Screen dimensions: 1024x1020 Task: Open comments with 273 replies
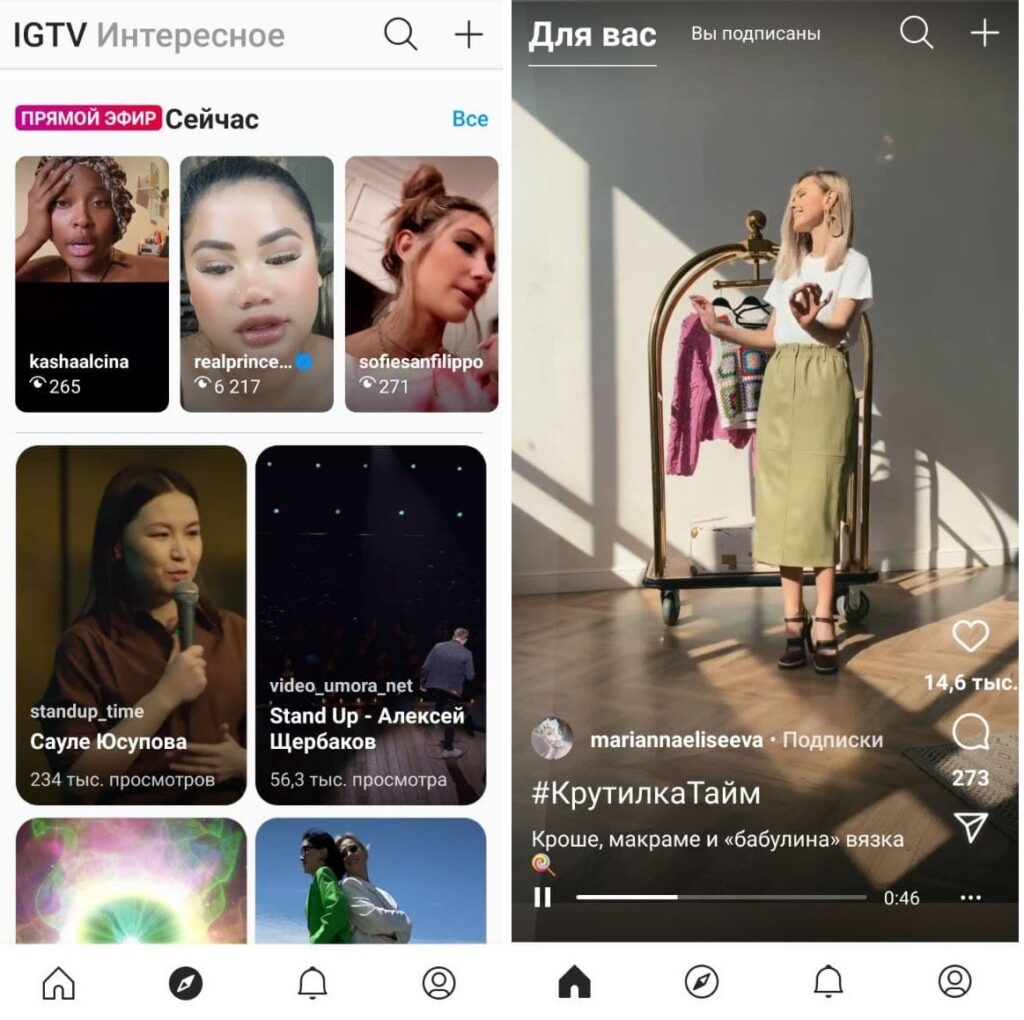(x=969, y=734)
